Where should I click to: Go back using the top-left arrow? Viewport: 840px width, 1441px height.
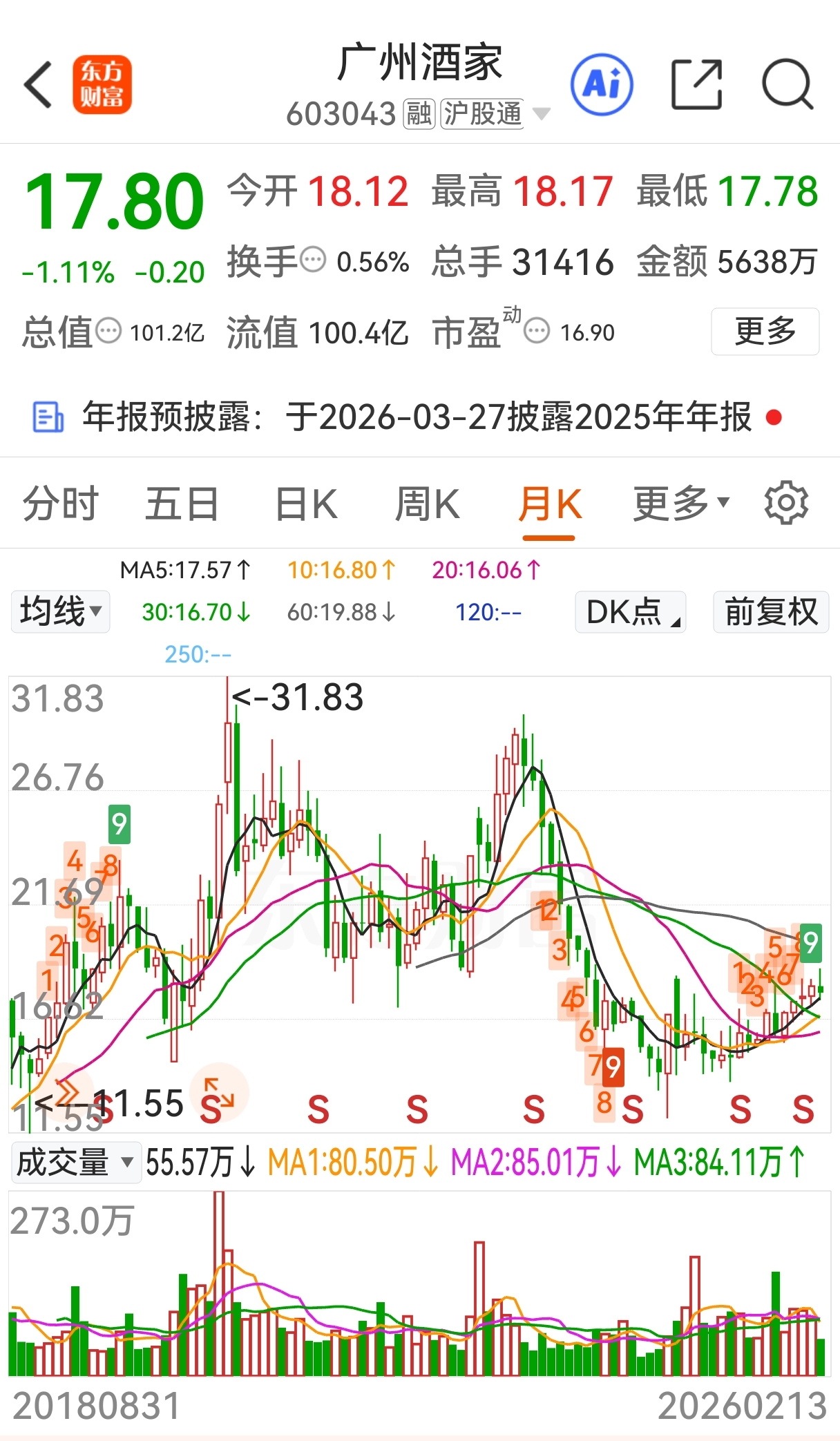pos(38,84)
